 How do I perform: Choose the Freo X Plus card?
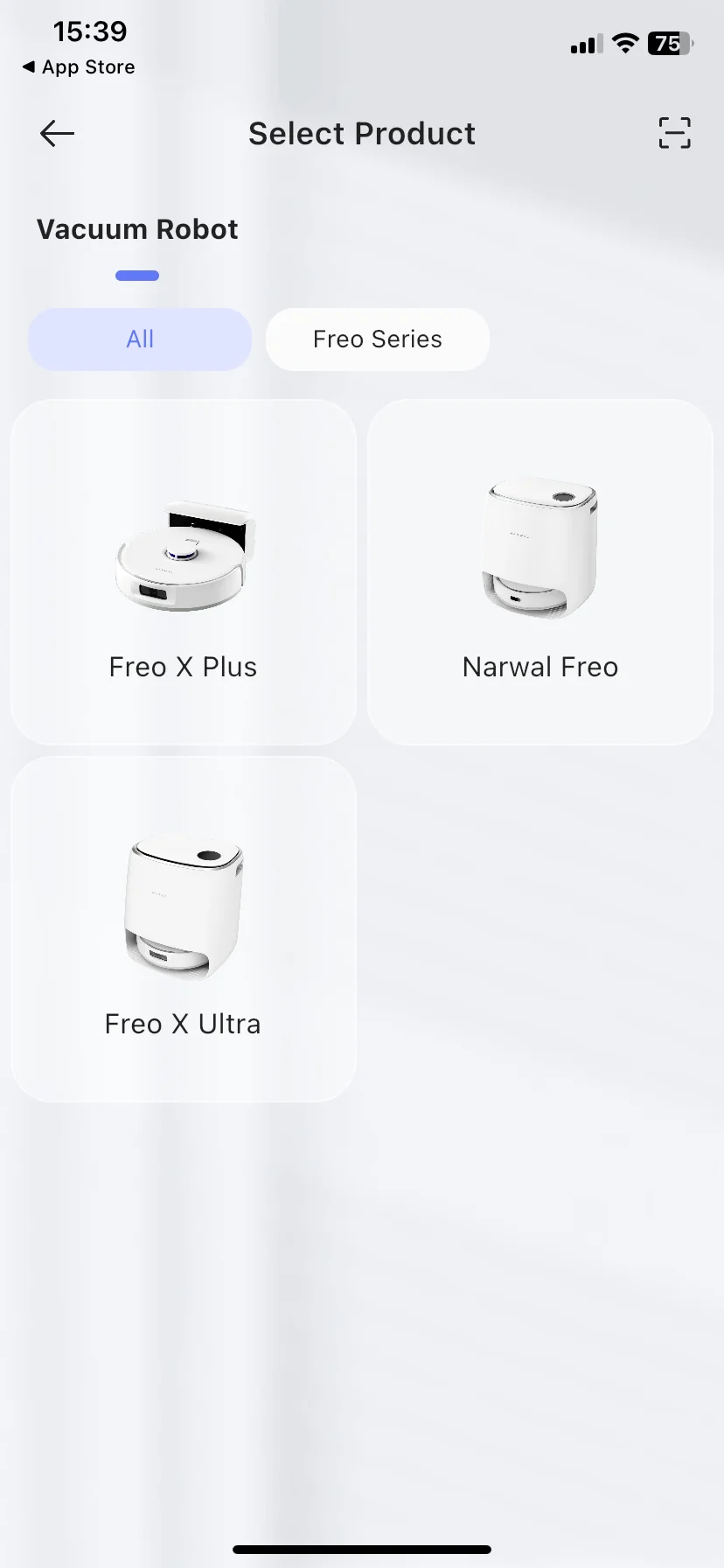click(184, 572)
